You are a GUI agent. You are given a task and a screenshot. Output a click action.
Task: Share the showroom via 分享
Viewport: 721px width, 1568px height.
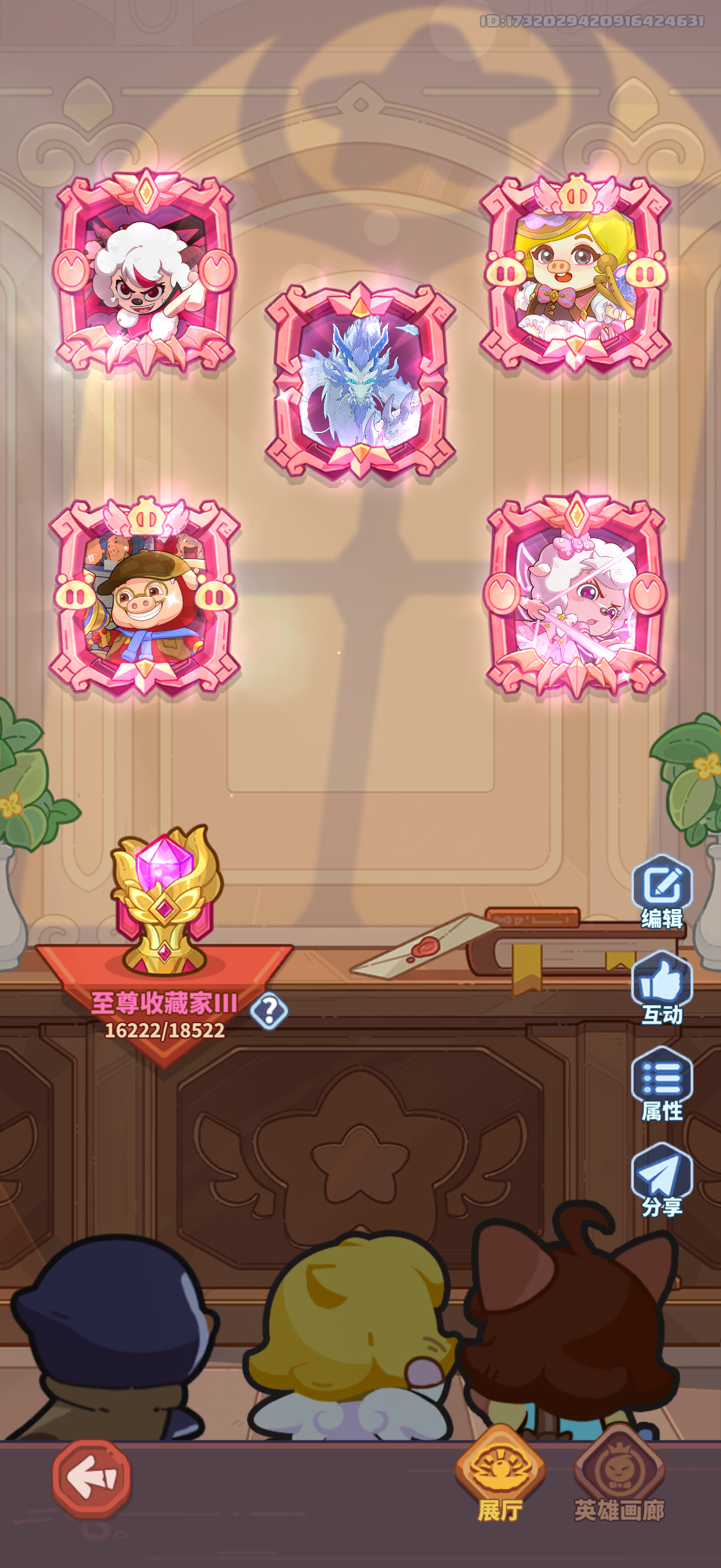tap(662, 1180)
